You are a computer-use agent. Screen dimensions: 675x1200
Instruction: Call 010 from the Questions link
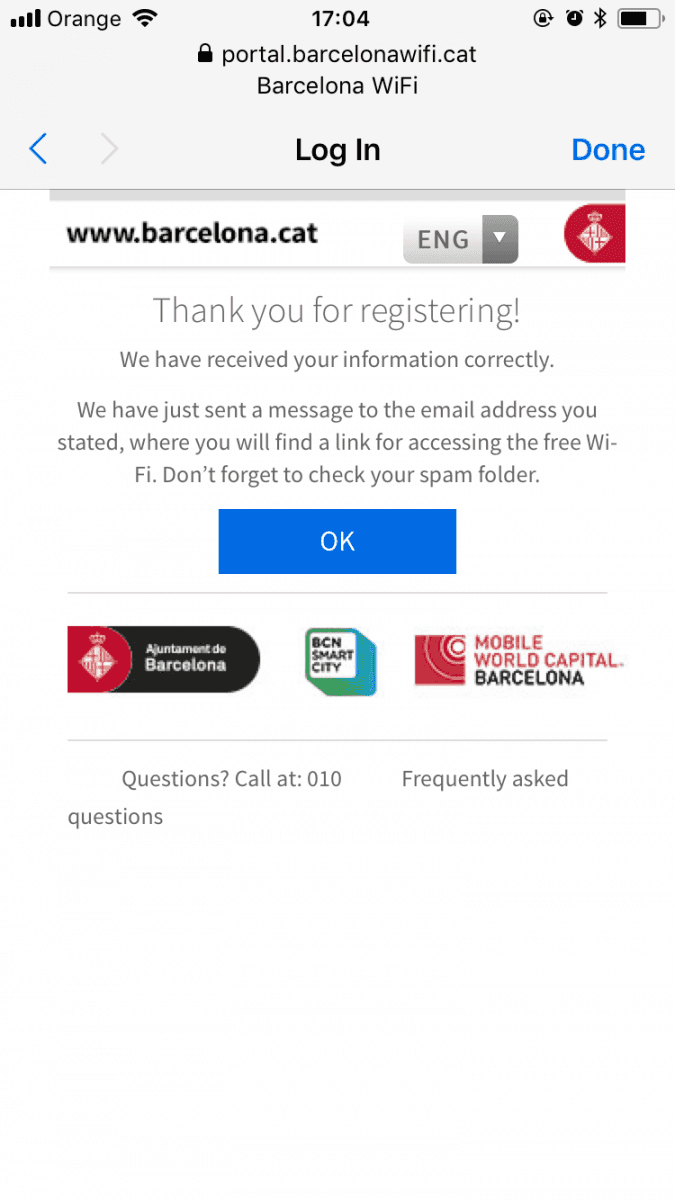tap(231, 779)
